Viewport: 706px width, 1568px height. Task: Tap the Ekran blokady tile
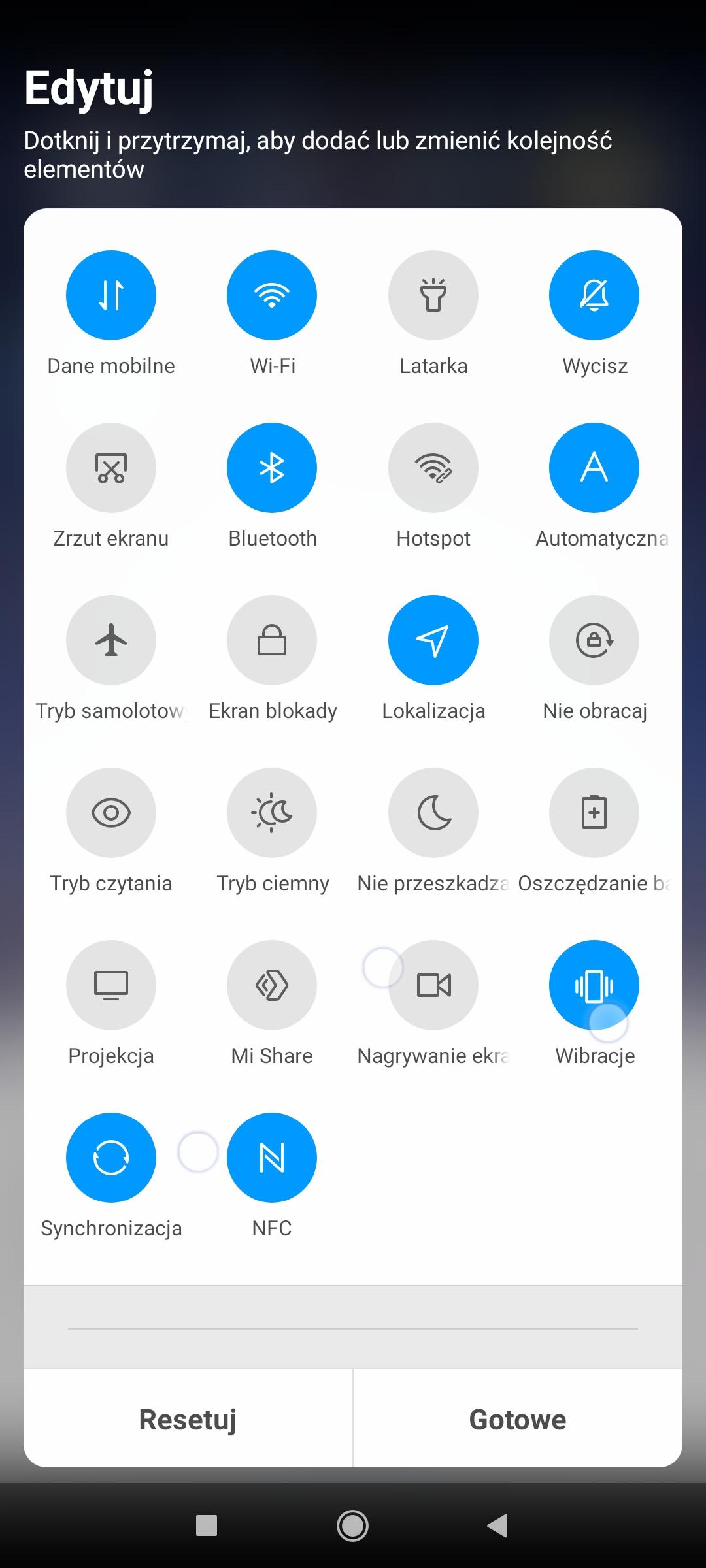click(x=272, y=640)
